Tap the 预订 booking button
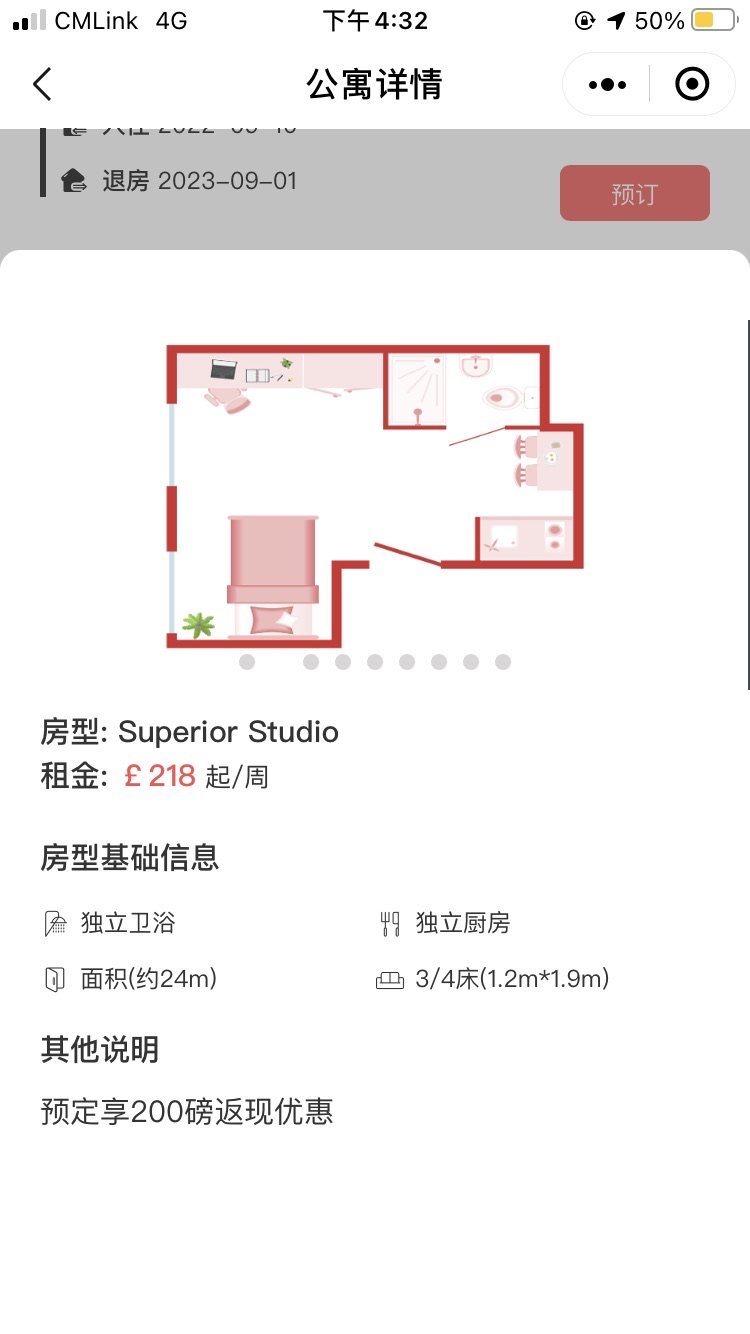 (634, 193)
